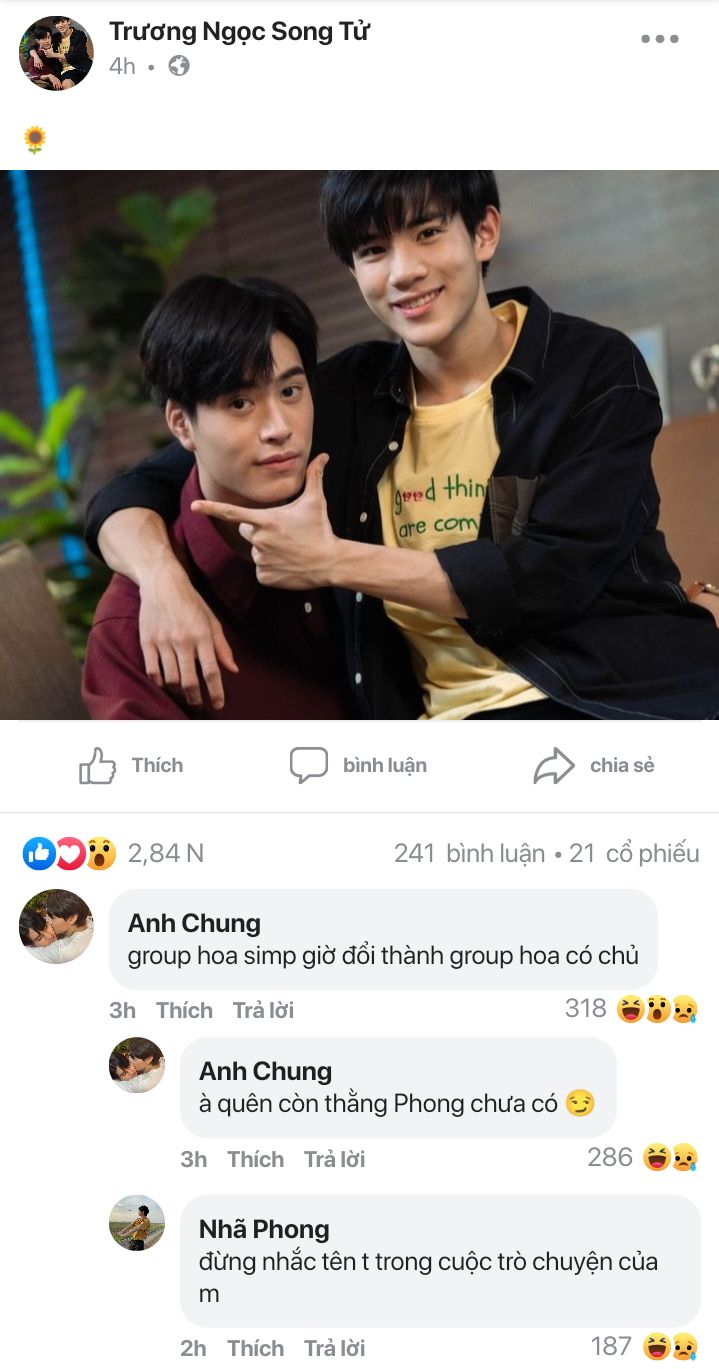Screen dimensions: 719x1369
Task: Reply to Anh Chung's group hoa simp comment
Action: (263, 1010)
